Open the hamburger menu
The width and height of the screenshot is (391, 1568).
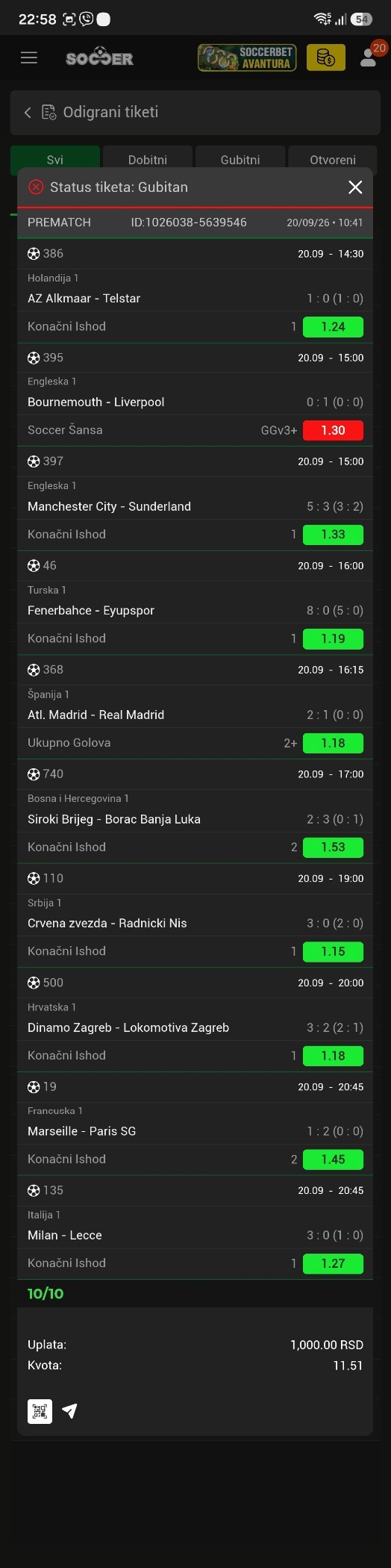[29, 57]
